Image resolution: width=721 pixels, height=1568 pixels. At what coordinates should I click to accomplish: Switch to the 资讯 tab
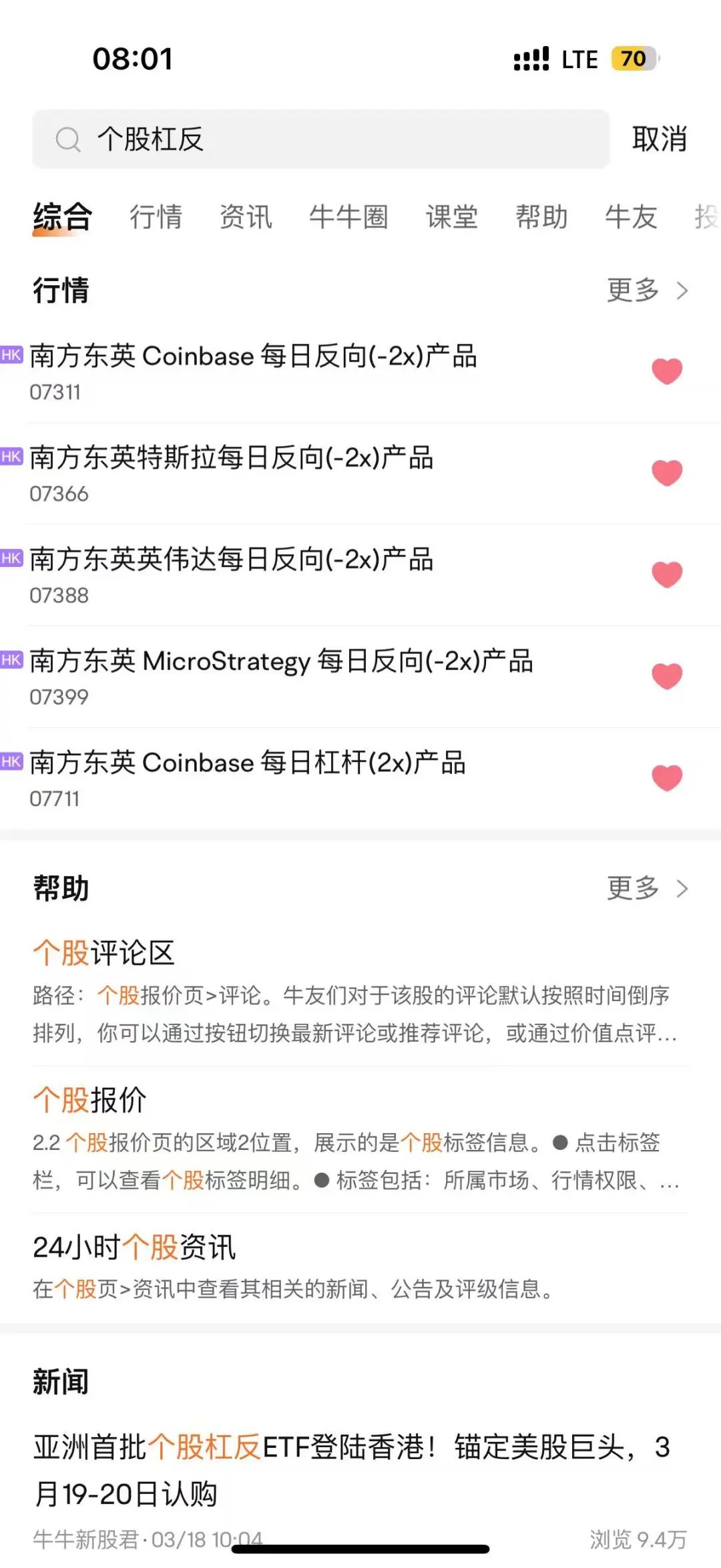(246, 216)
